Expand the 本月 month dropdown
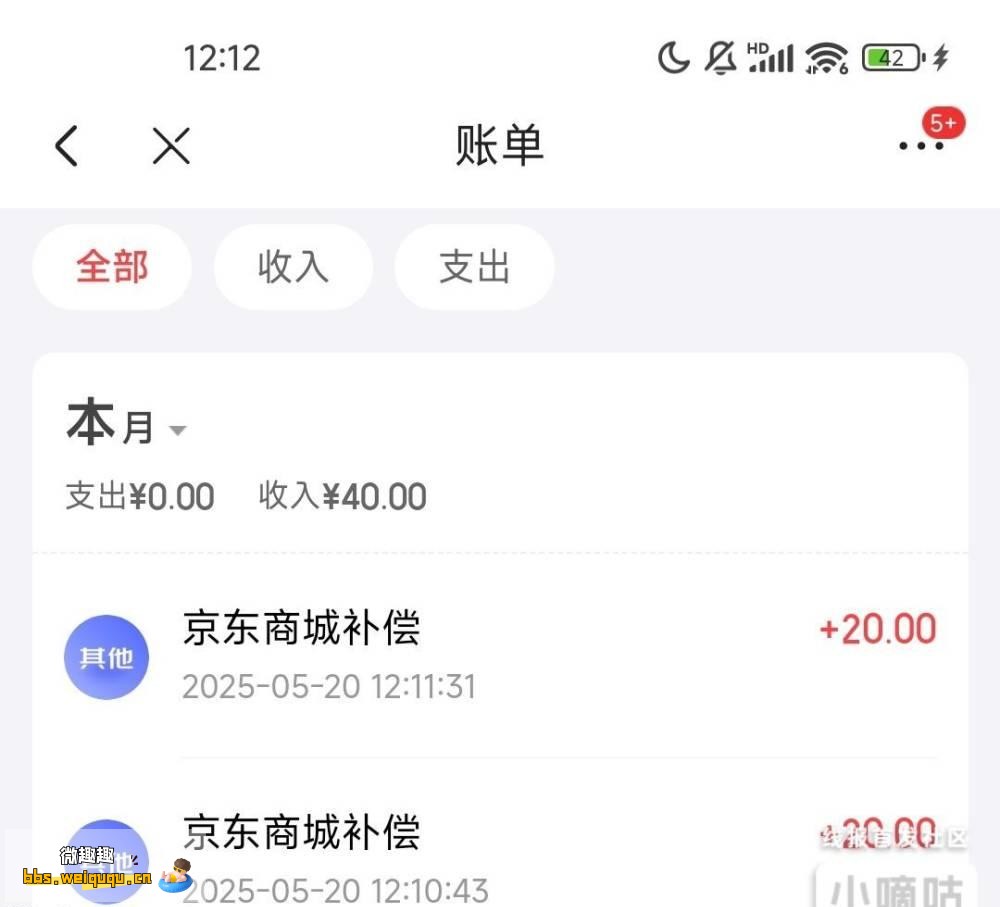This screenshot has width=1000, height=907. (x=127, y=427)
